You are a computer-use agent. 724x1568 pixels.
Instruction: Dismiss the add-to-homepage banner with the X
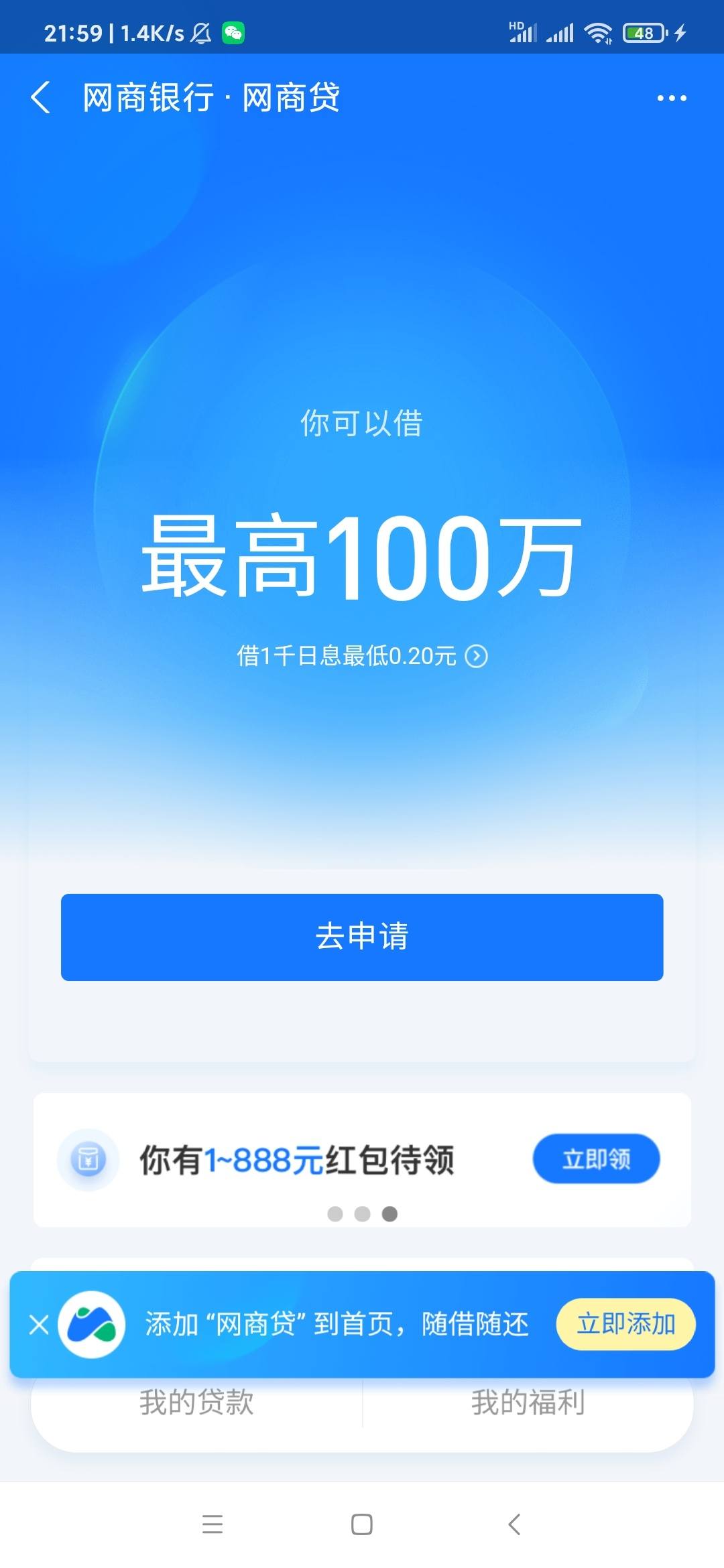coord(40,1323)
